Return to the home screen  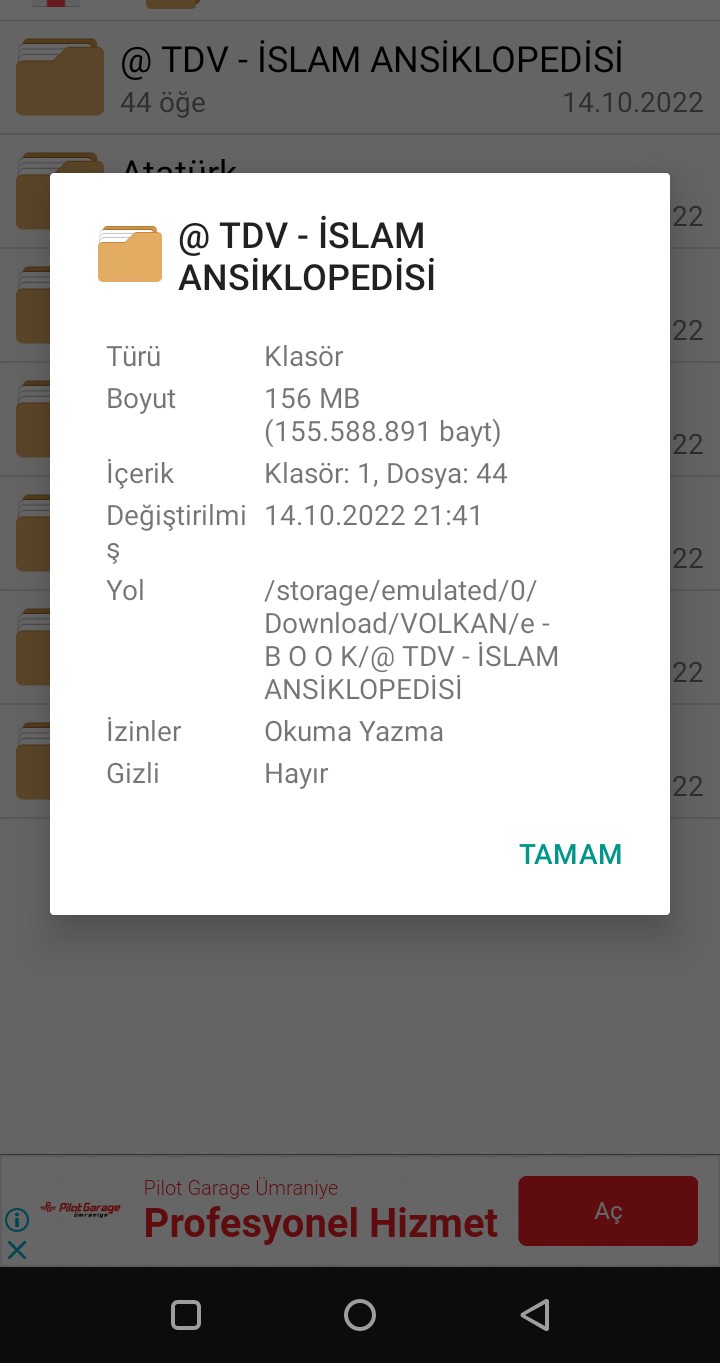point(360,1315)
